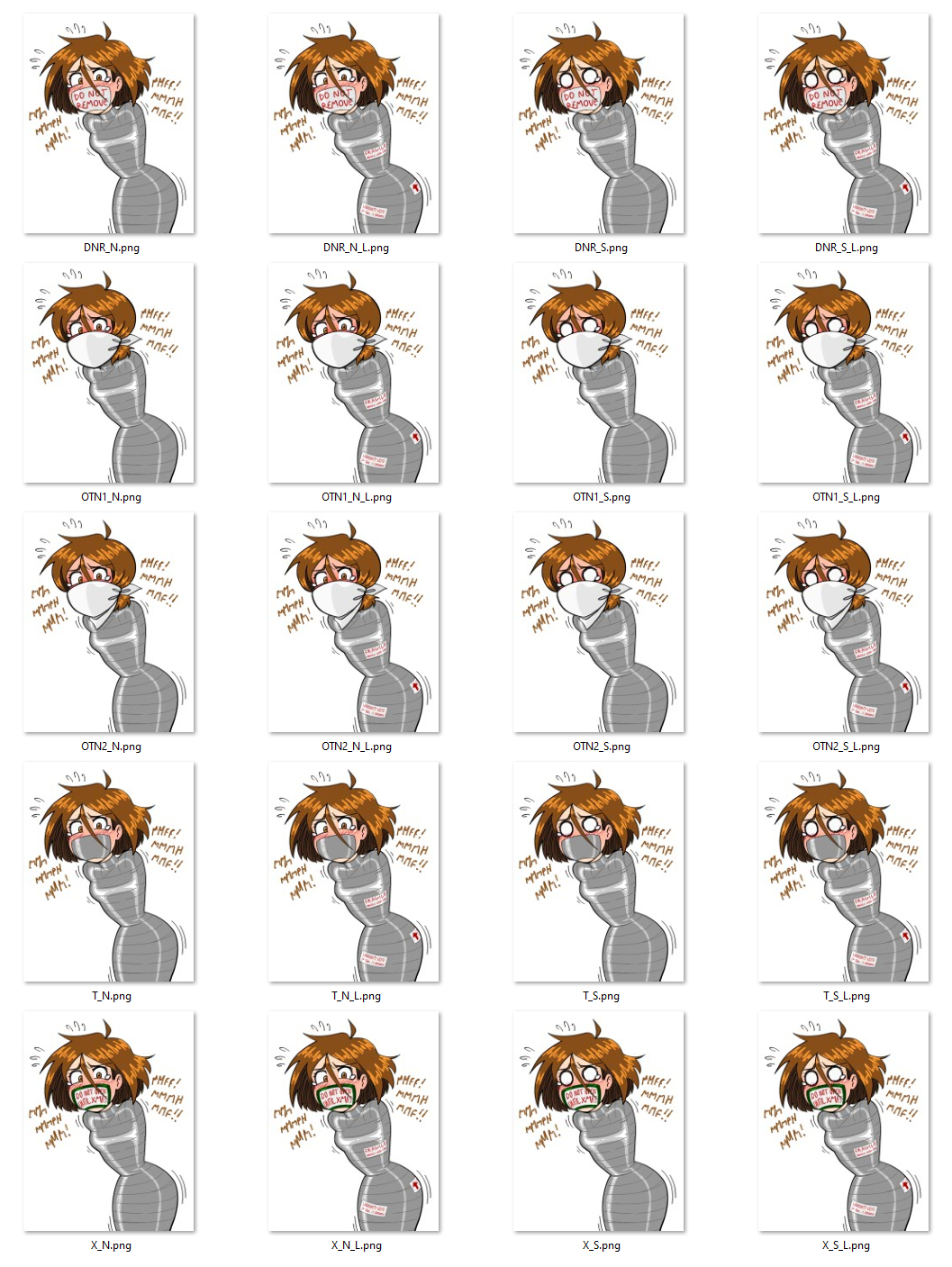The image size is (952, 1267).
Task: Open the X_S.png file
Action: [x=599, y=1122]
